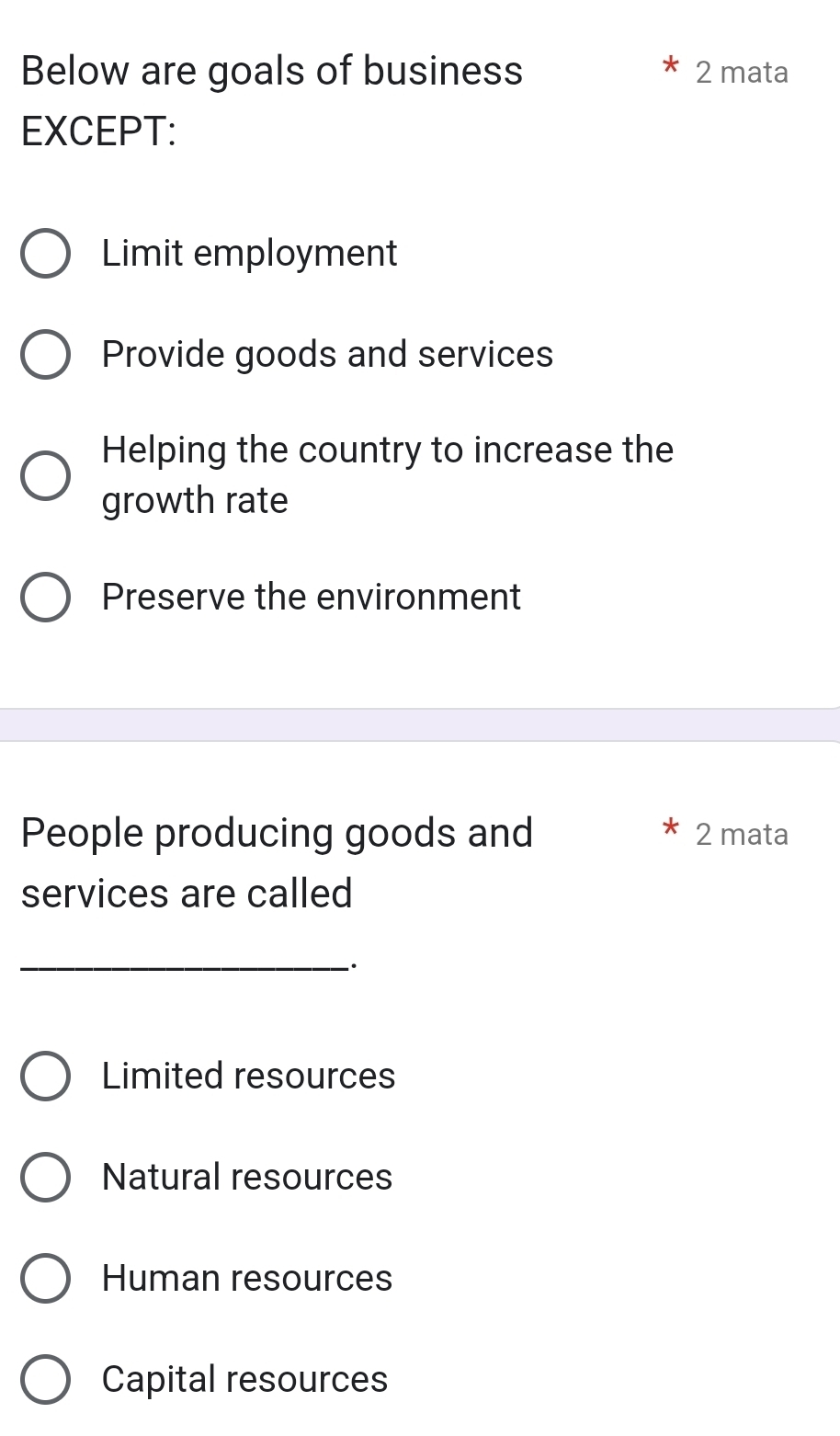Click the "2 mata" label on the first question
The width and height of the screenshot is (840, 1436).
point(743,72)
